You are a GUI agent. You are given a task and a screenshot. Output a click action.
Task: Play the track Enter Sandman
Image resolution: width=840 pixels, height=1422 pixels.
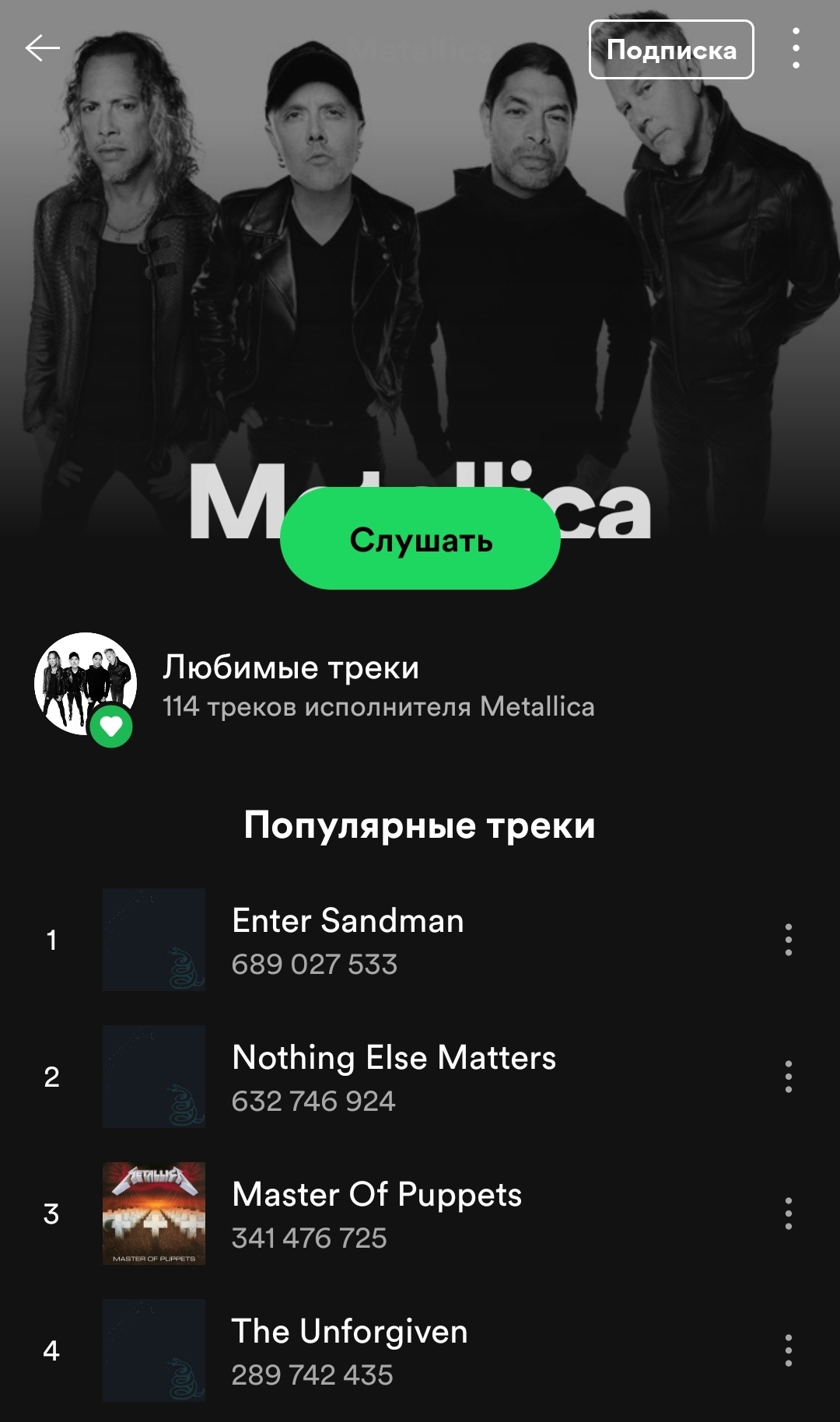[x=348, y=940]
